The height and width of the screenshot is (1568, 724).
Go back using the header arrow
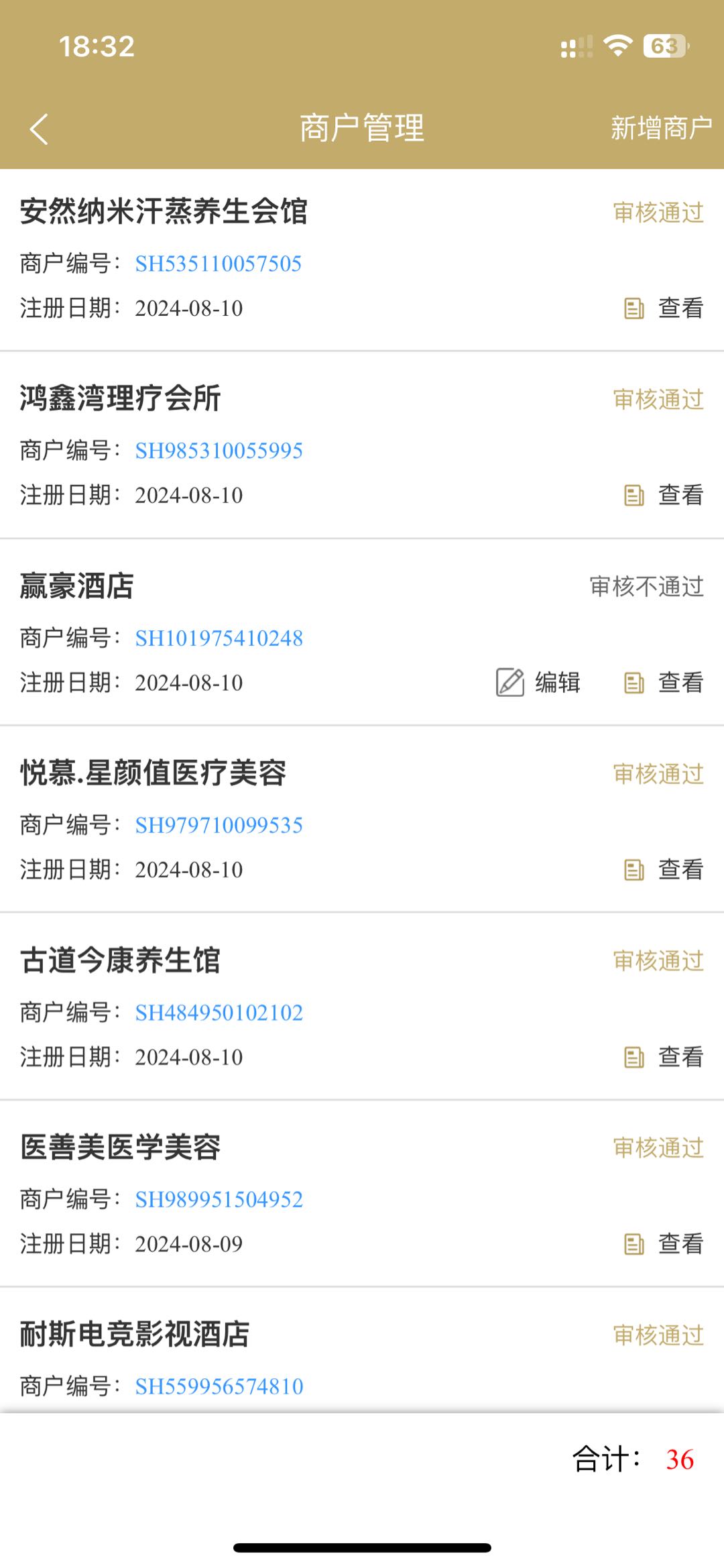[x=39, y=129]
